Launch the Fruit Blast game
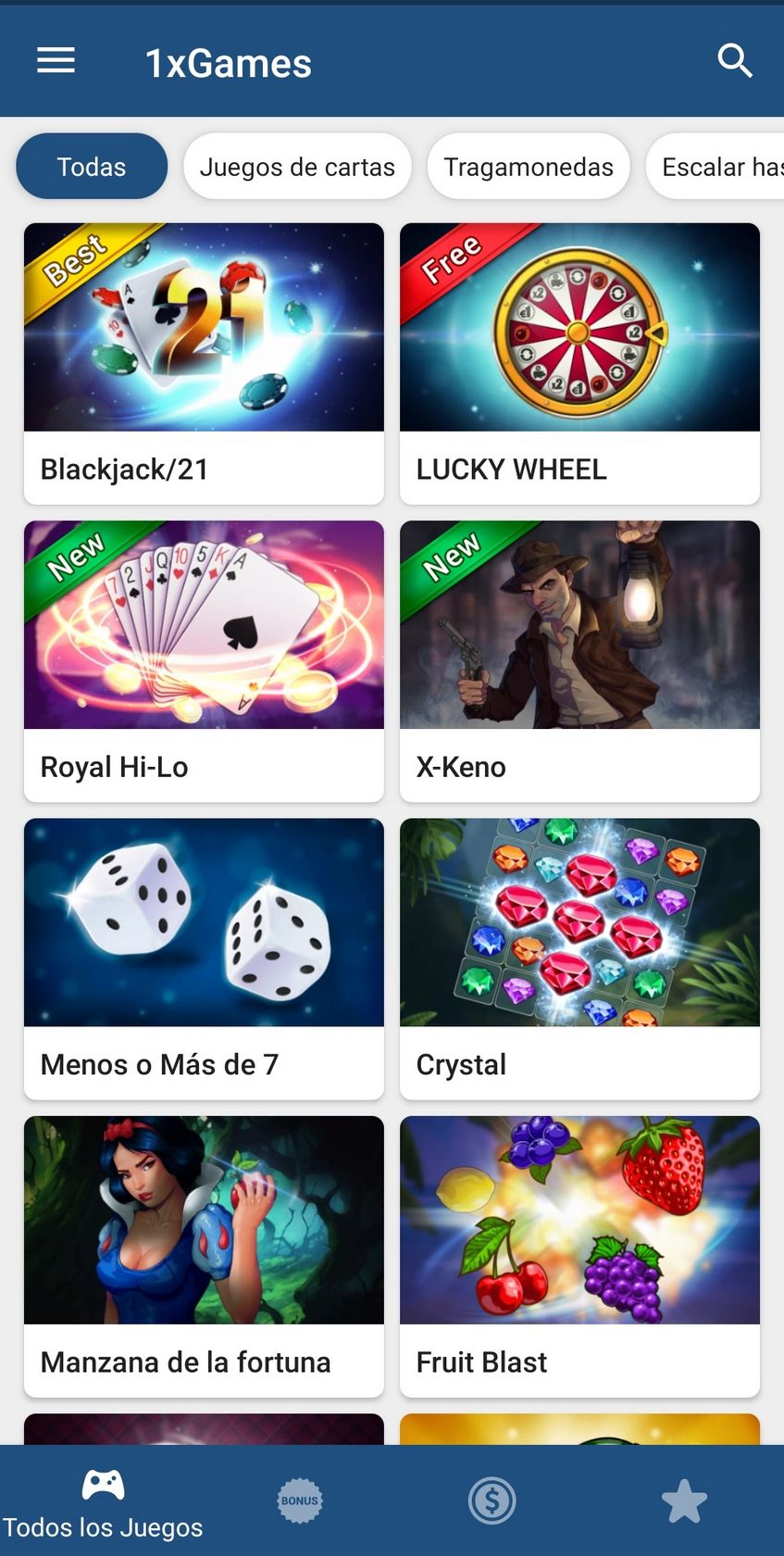The height and width of the screenshot is (1556, 784). [x=579, y=1256]
